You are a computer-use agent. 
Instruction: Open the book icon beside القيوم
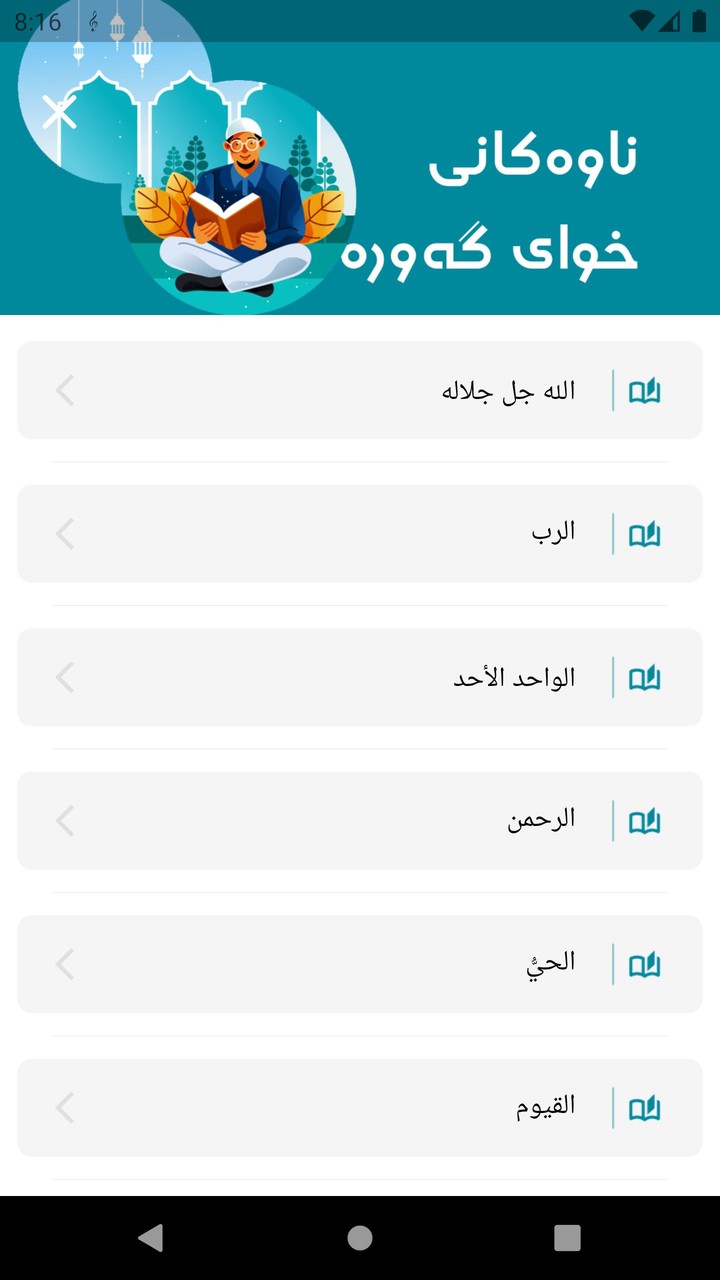coord(645,1107)
